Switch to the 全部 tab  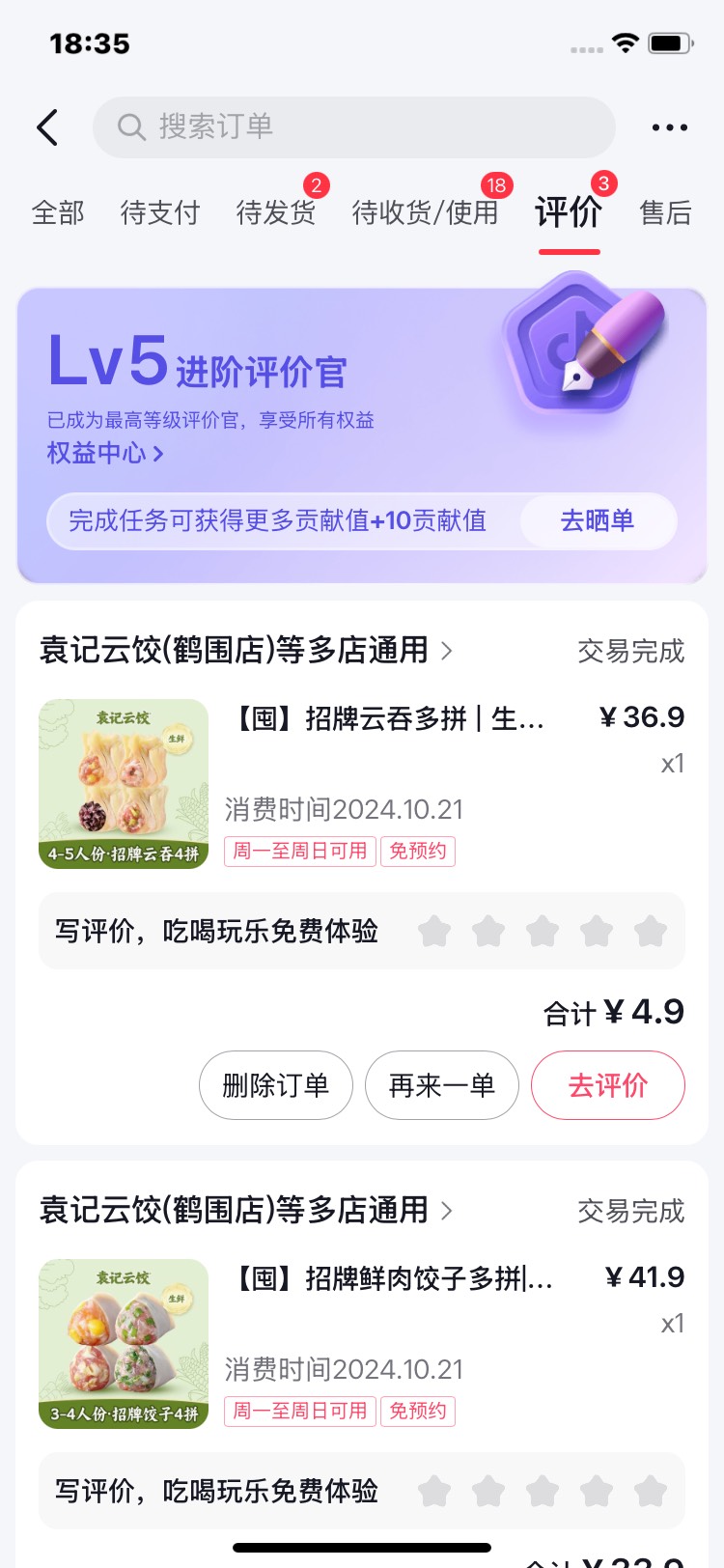click(x=58, y=212)
